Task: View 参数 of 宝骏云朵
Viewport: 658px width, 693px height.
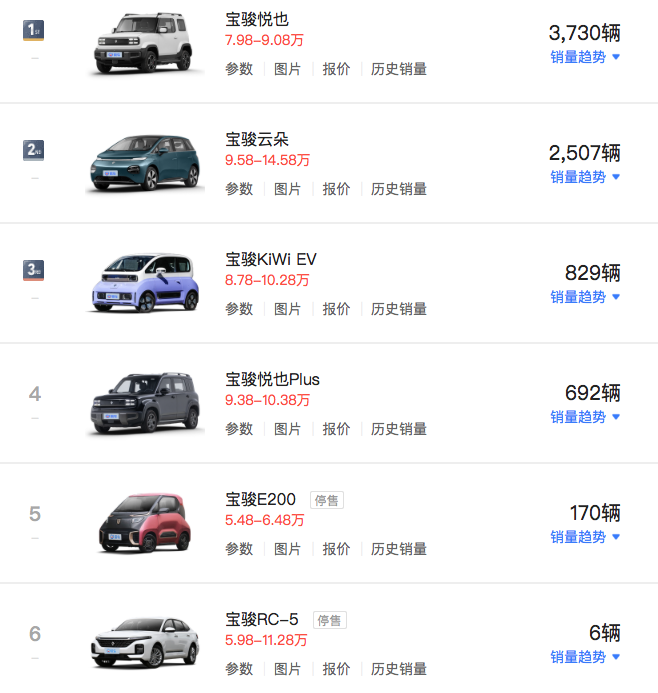Action: click(x=239, y=189)
